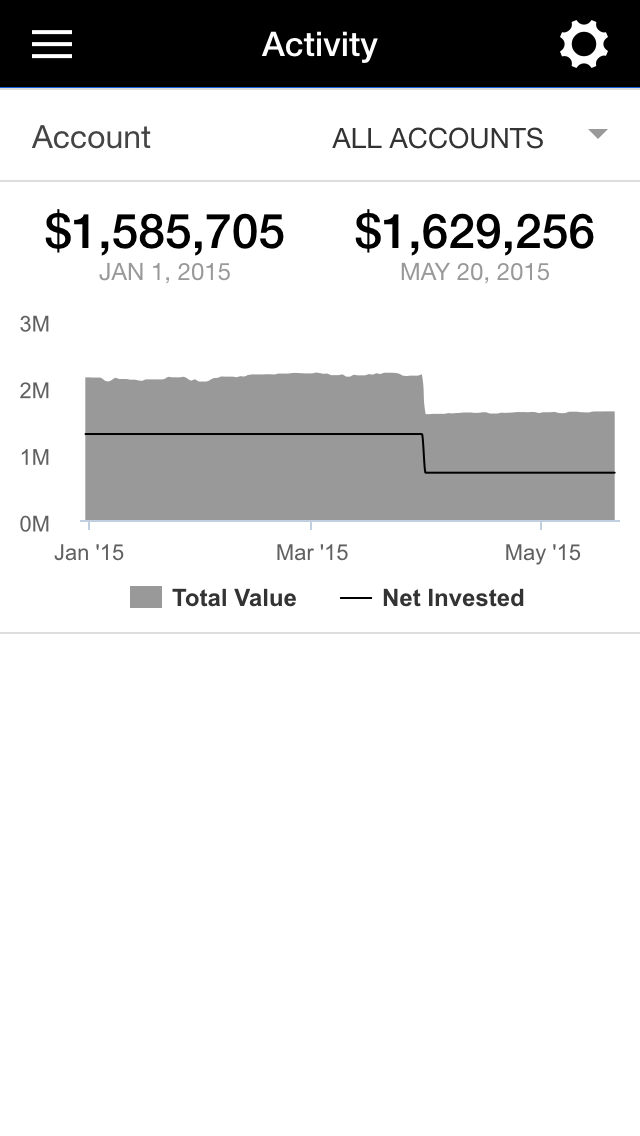Screen dimensions: 640x1136
Task: Open the hamburger drawer menu
Action: coord(52,44)
